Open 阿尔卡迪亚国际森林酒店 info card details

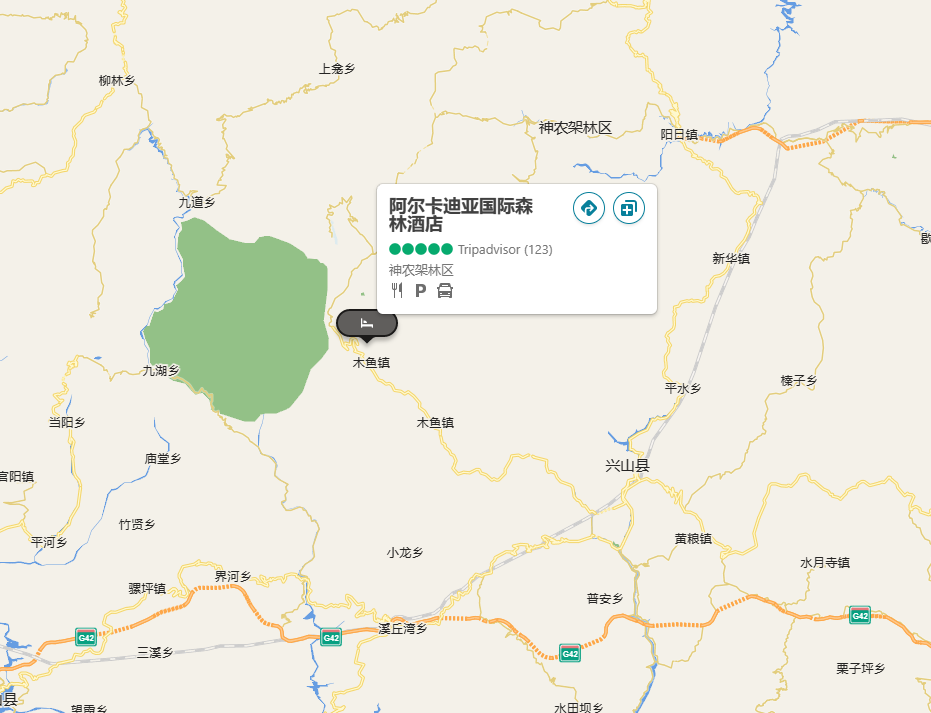tap(461, 215)
